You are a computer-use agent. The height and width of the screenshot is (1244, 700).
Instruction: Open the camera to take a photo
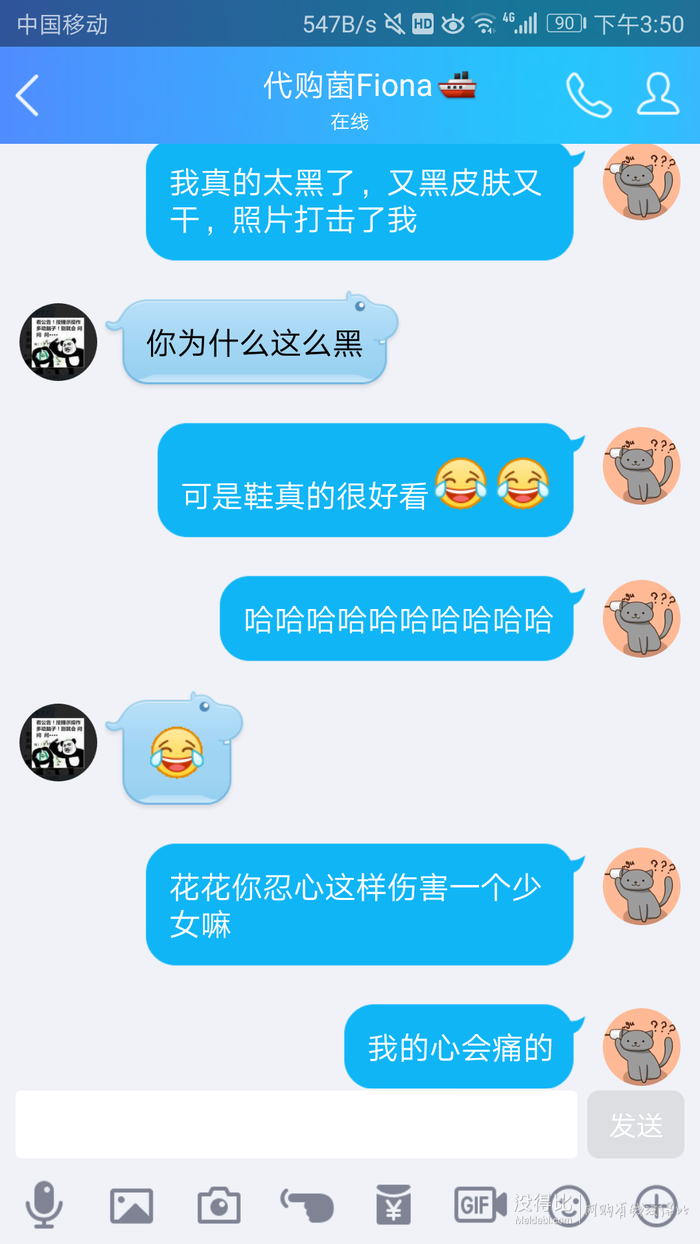click(218, 1205)
